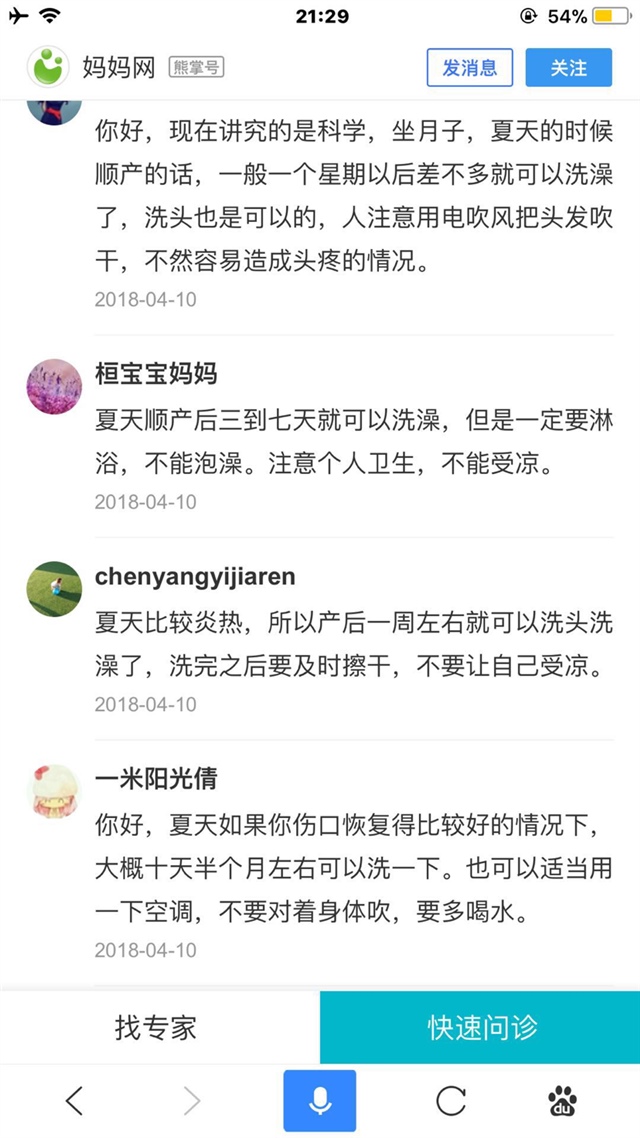
Task: Activate the voice search microphone
Action: (x=319, y=1101)
